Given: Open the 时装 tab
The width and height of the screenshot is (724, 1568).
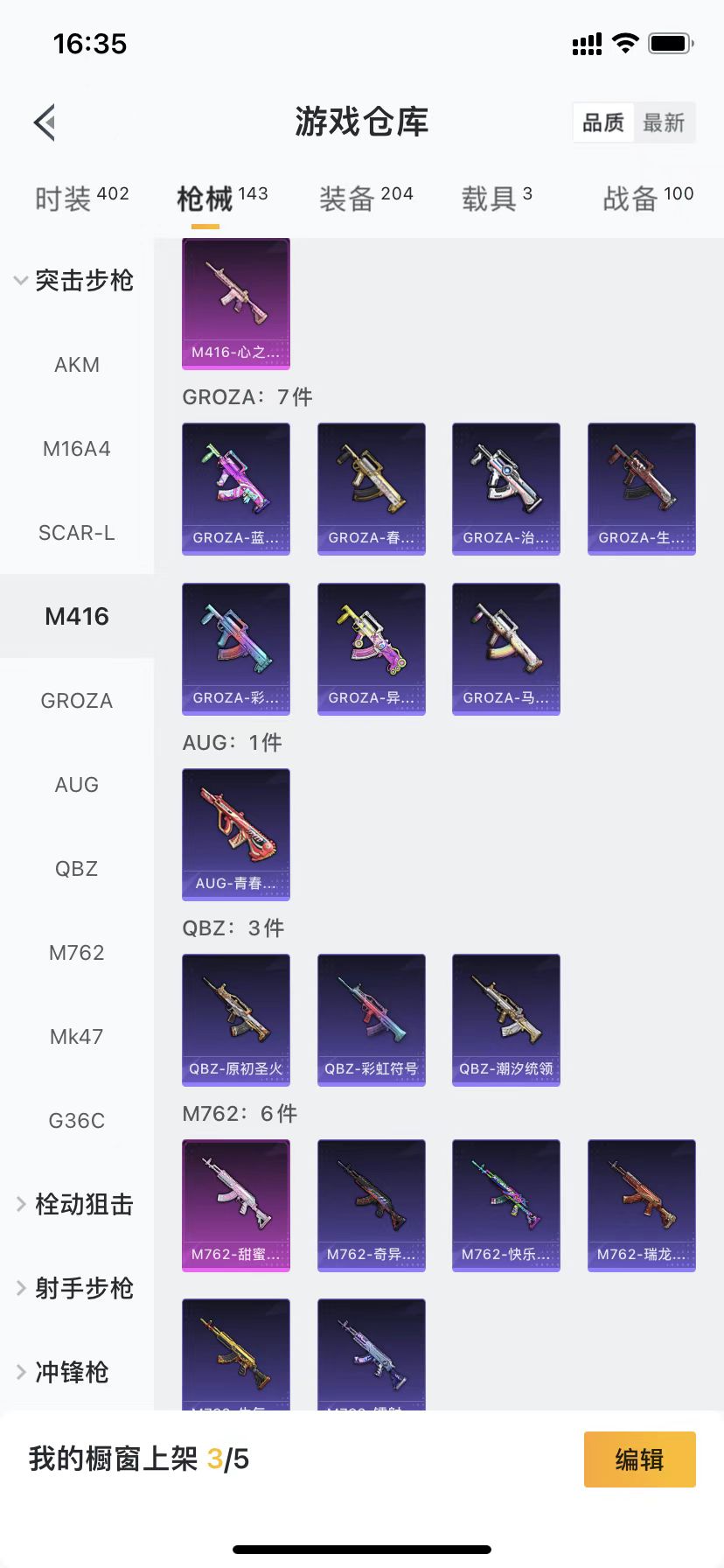Looking at the screenshot, I should pyautogui.click(x=81, y=198).
